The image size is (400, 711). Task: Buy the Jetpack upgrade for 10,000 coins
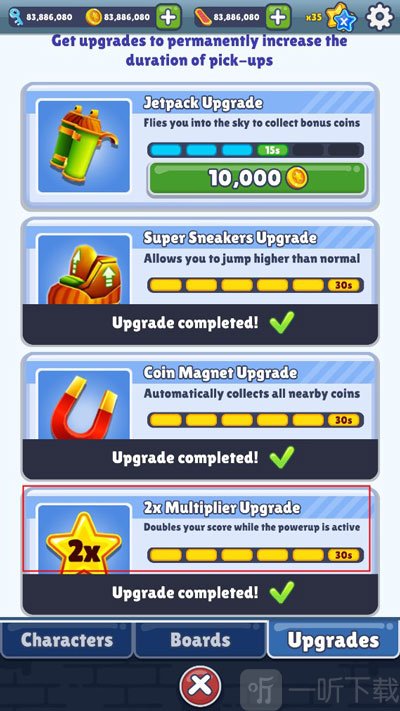click(257, 179)
